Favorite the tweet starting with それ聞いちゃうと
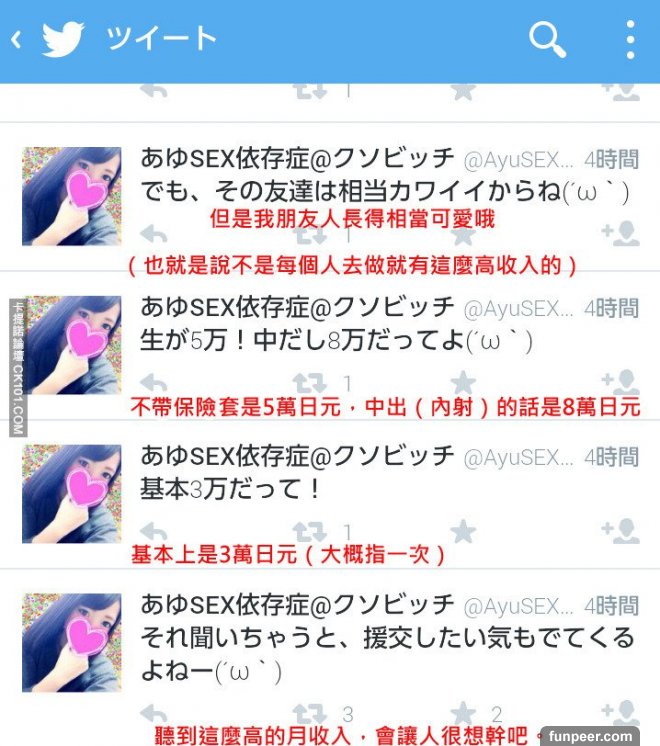Screen dimensions: 660x746 pos(462,714)
